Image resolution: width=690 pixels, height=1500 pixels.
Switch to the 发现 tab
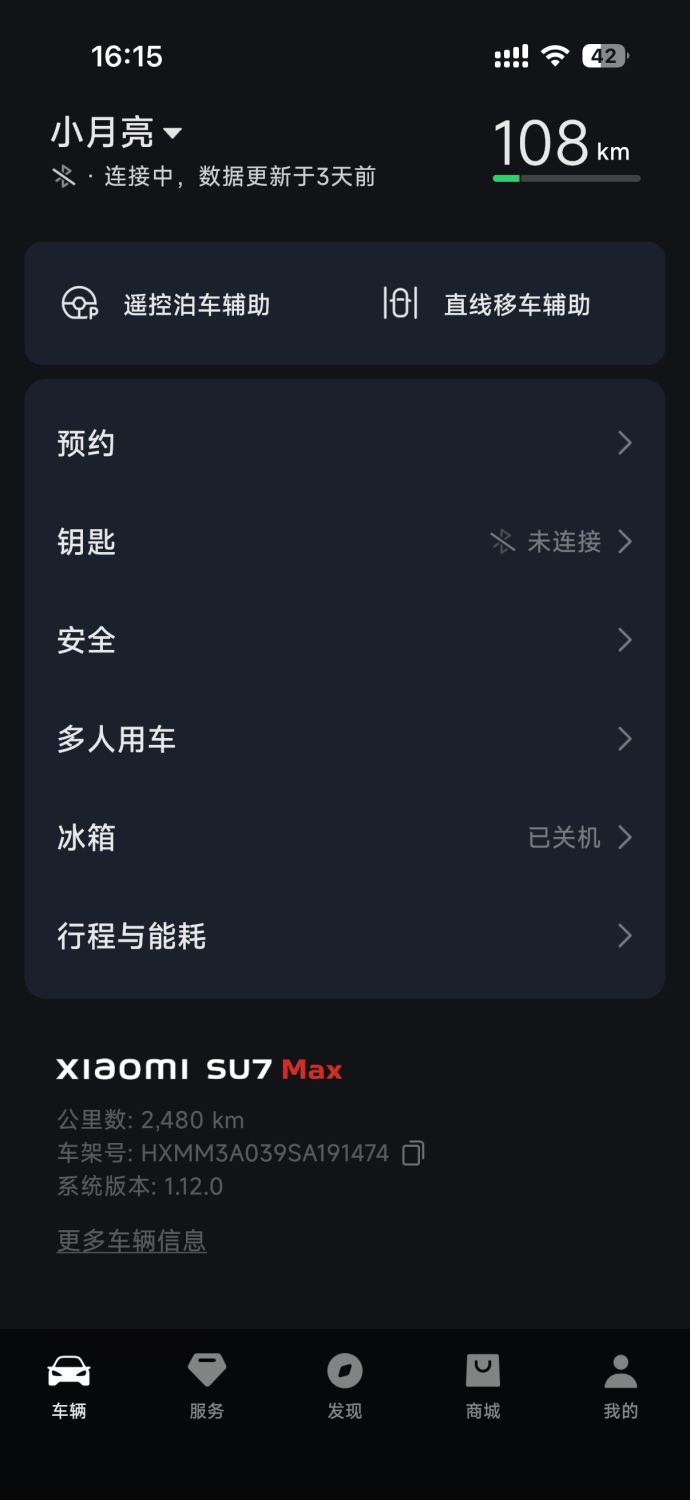tap(345, 1385)
